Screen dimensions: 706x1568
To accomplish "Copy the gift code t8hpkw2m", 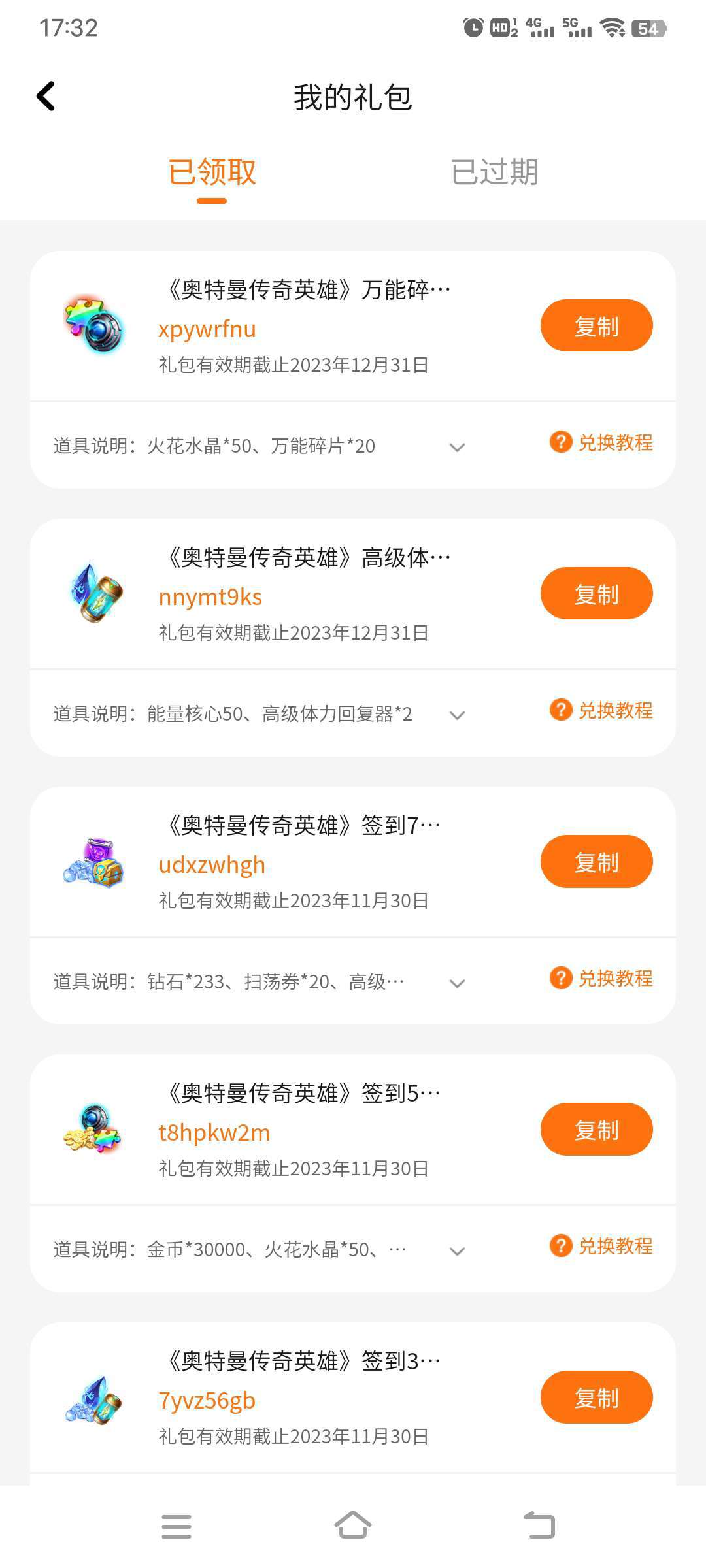I will (x=596, y=1130).
